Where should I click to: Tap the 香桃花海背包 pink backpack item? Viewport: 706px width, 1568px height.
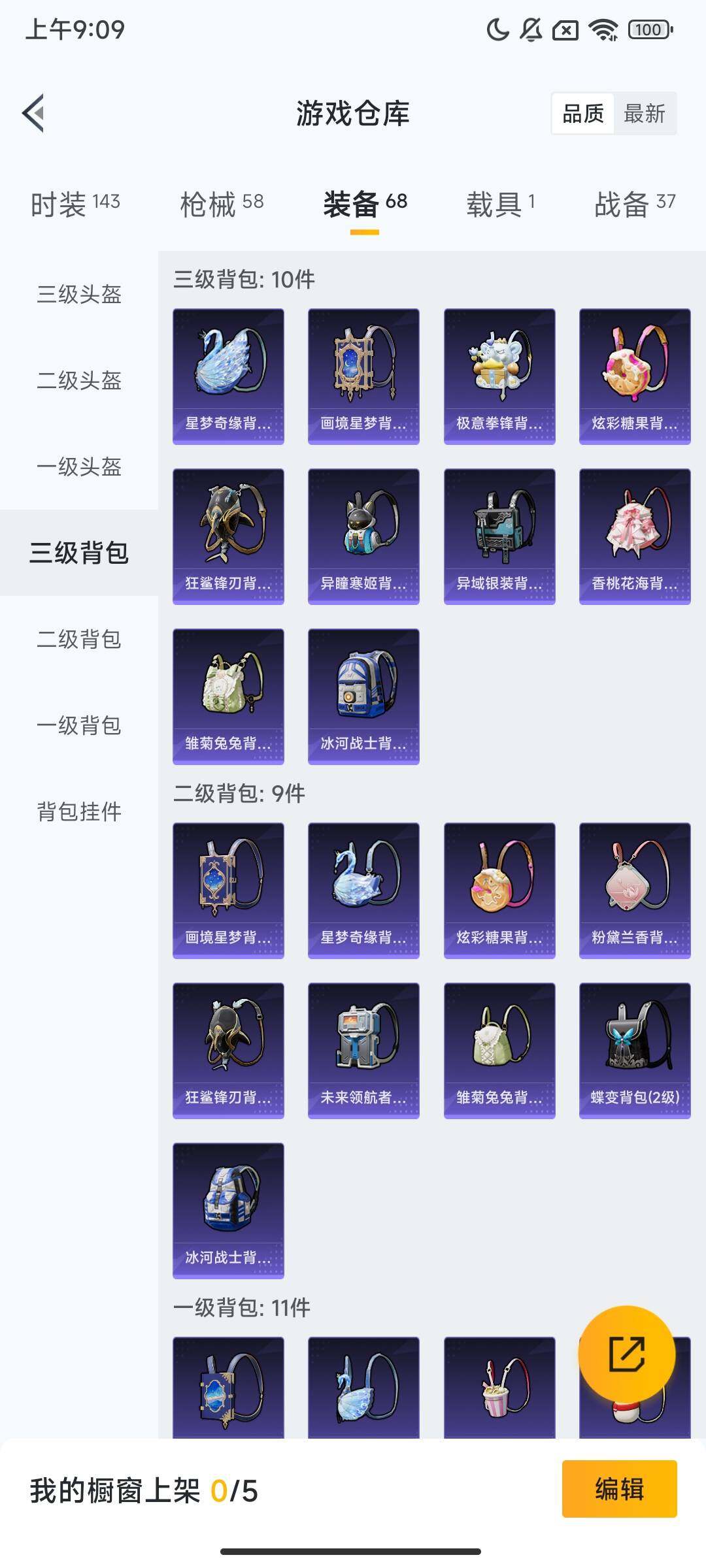coord(636,536)
